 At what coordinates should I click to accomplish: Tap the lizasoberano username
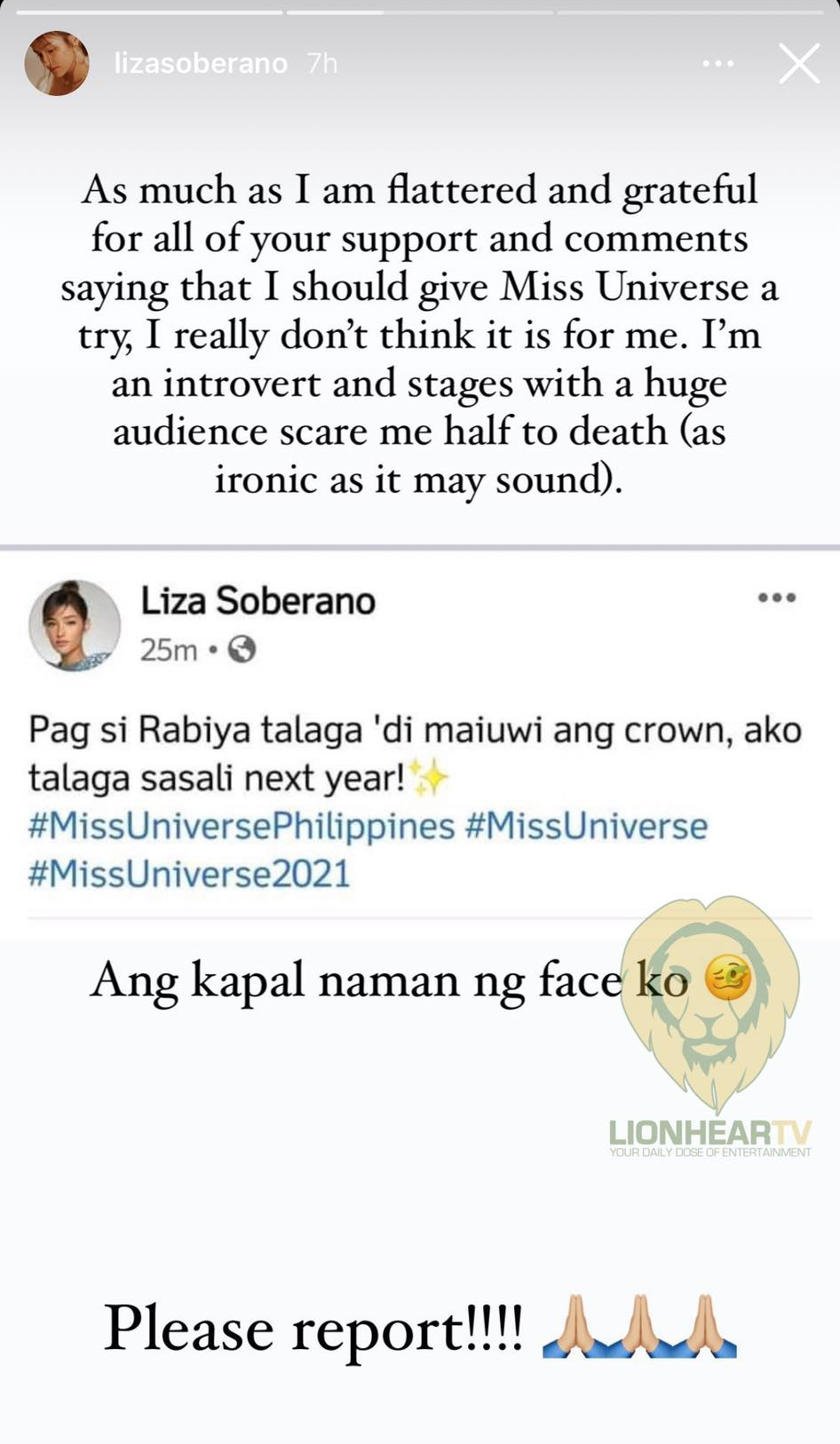tap(201, 63)
